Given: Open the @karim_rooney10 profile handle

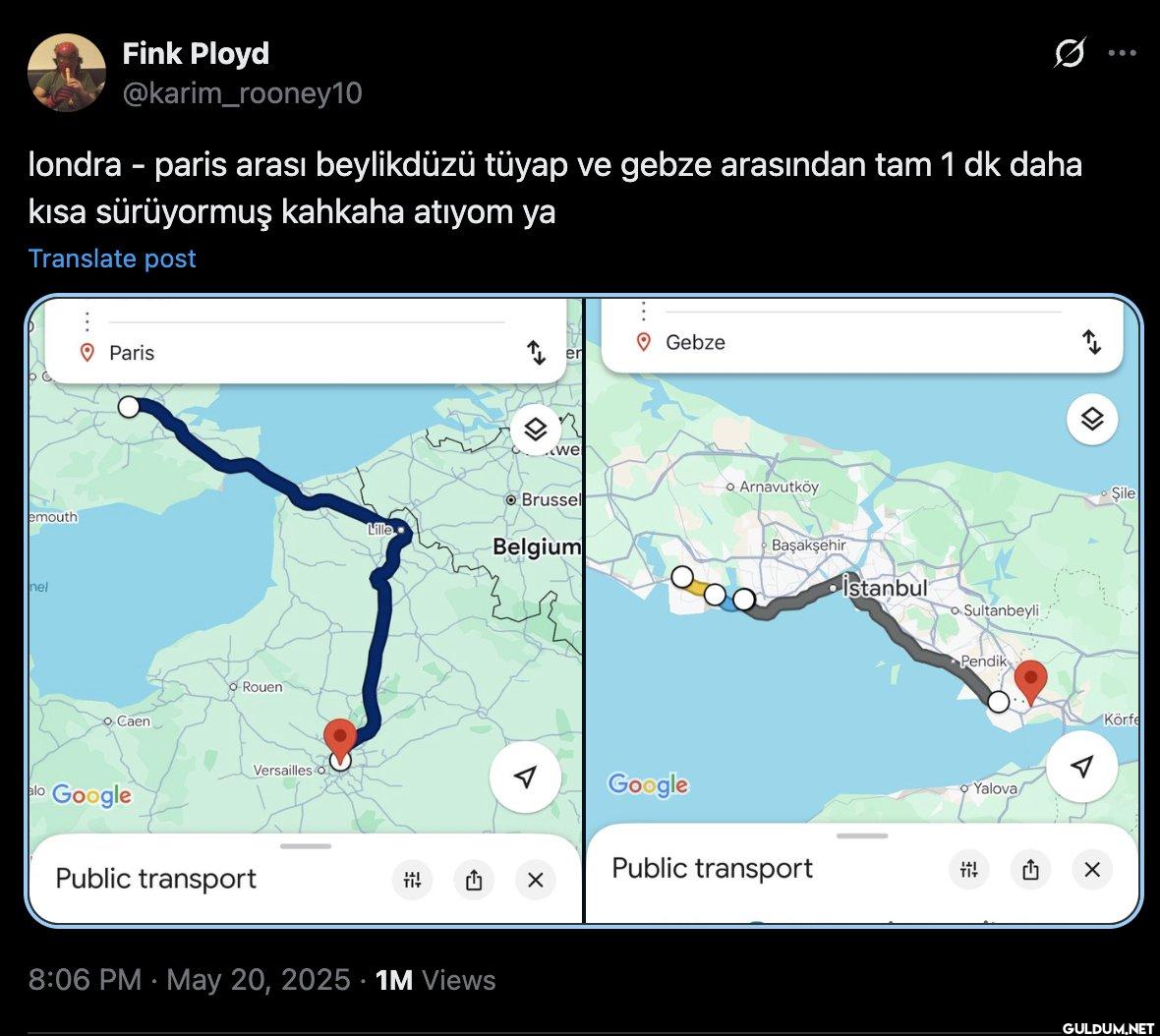Looking at the screenshot, I should (242, 93).
